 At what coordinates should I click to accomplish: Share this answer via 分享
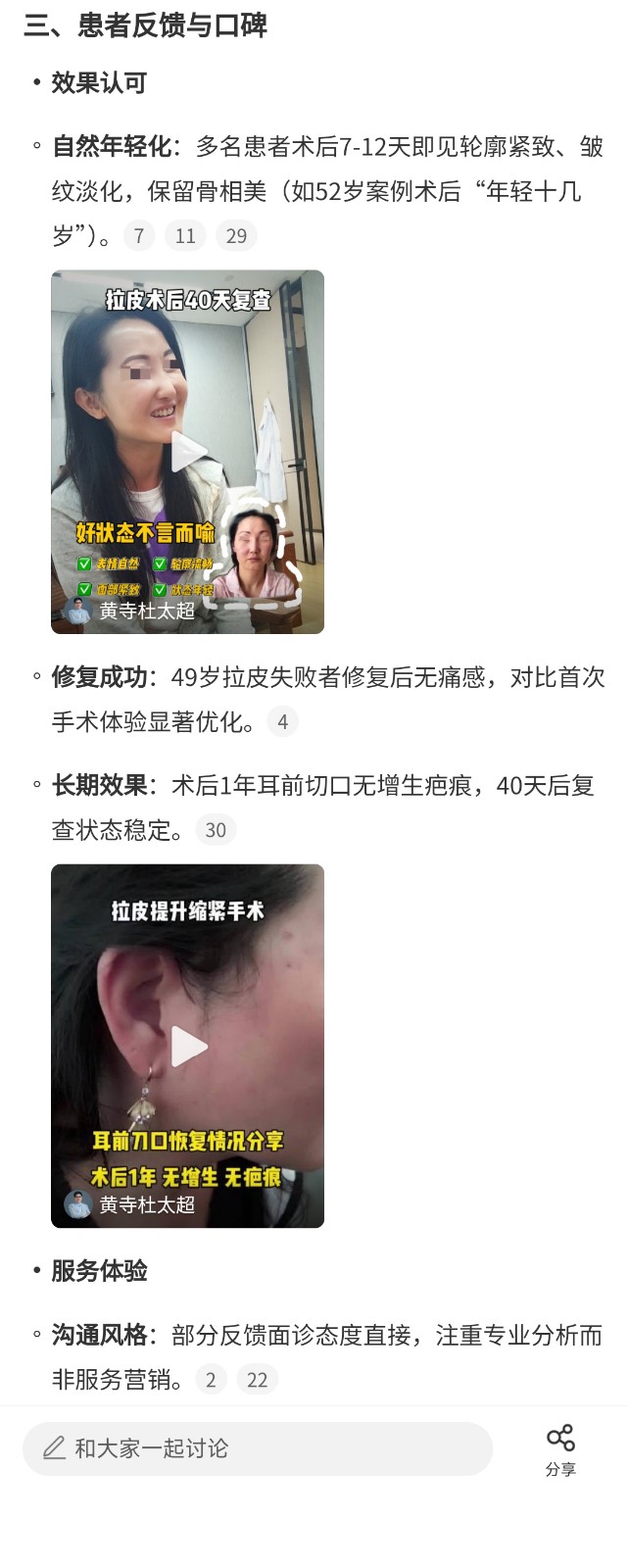[560, 1449]
